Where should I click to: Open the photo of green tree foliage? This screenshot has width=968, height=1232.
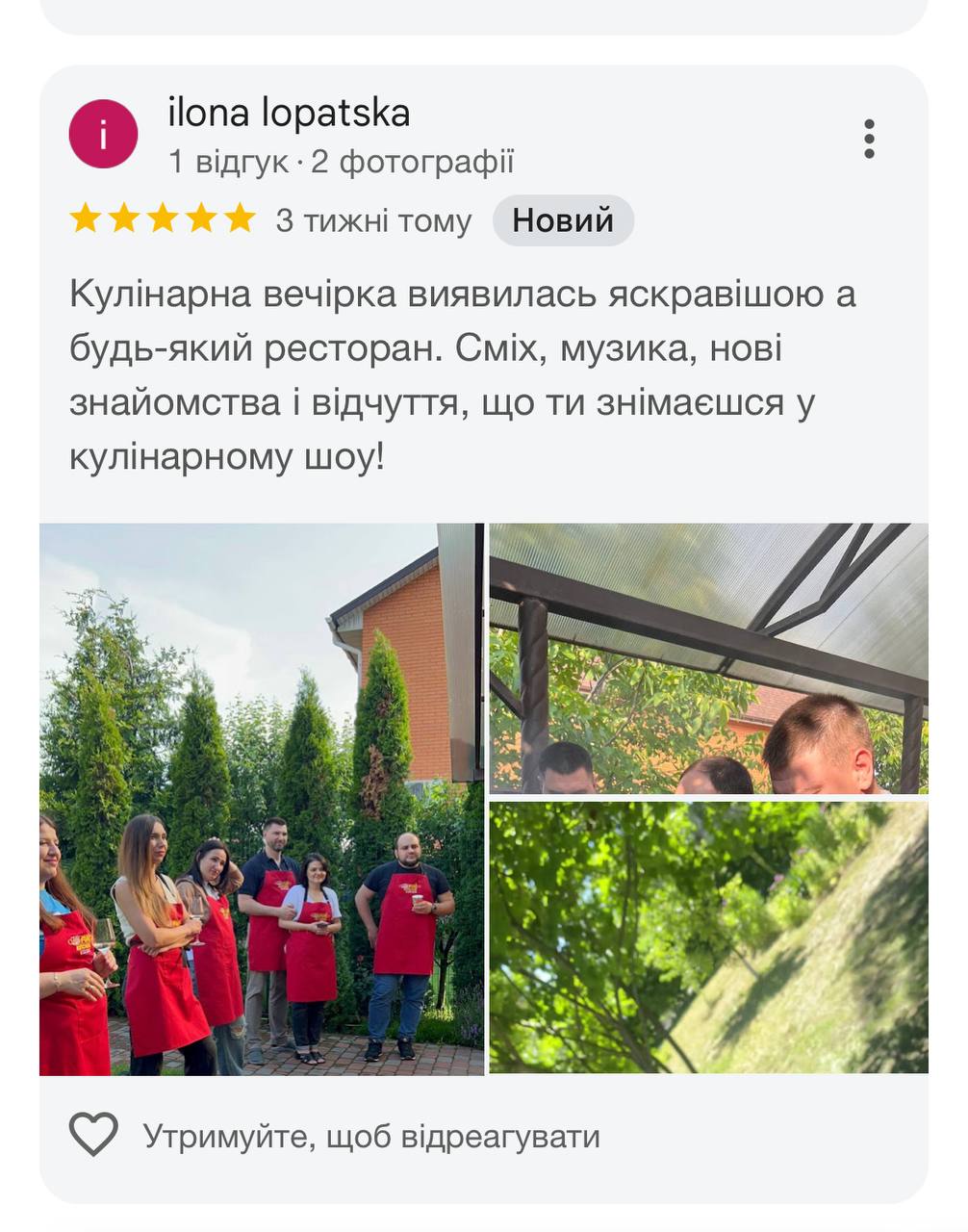coord(708,937)
